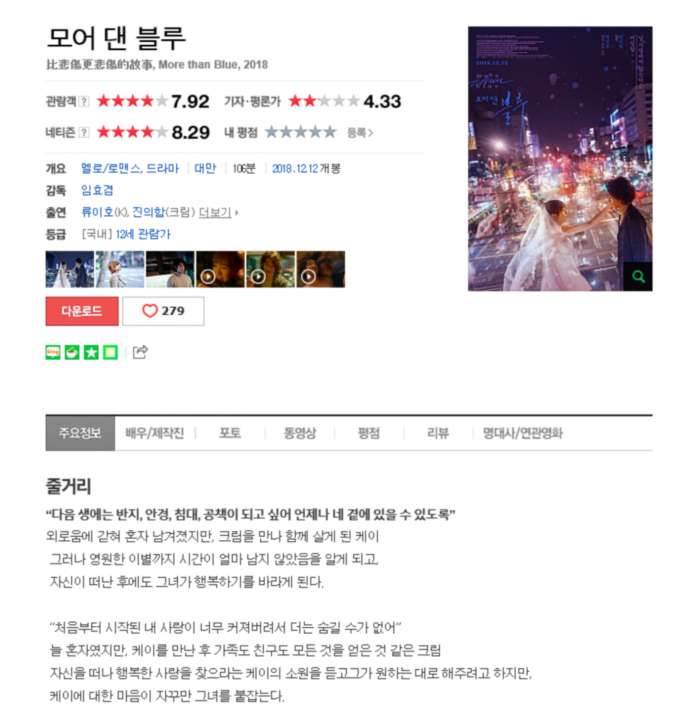
Task: Select the 평점 tab
Action: click(x=369, y=433)
